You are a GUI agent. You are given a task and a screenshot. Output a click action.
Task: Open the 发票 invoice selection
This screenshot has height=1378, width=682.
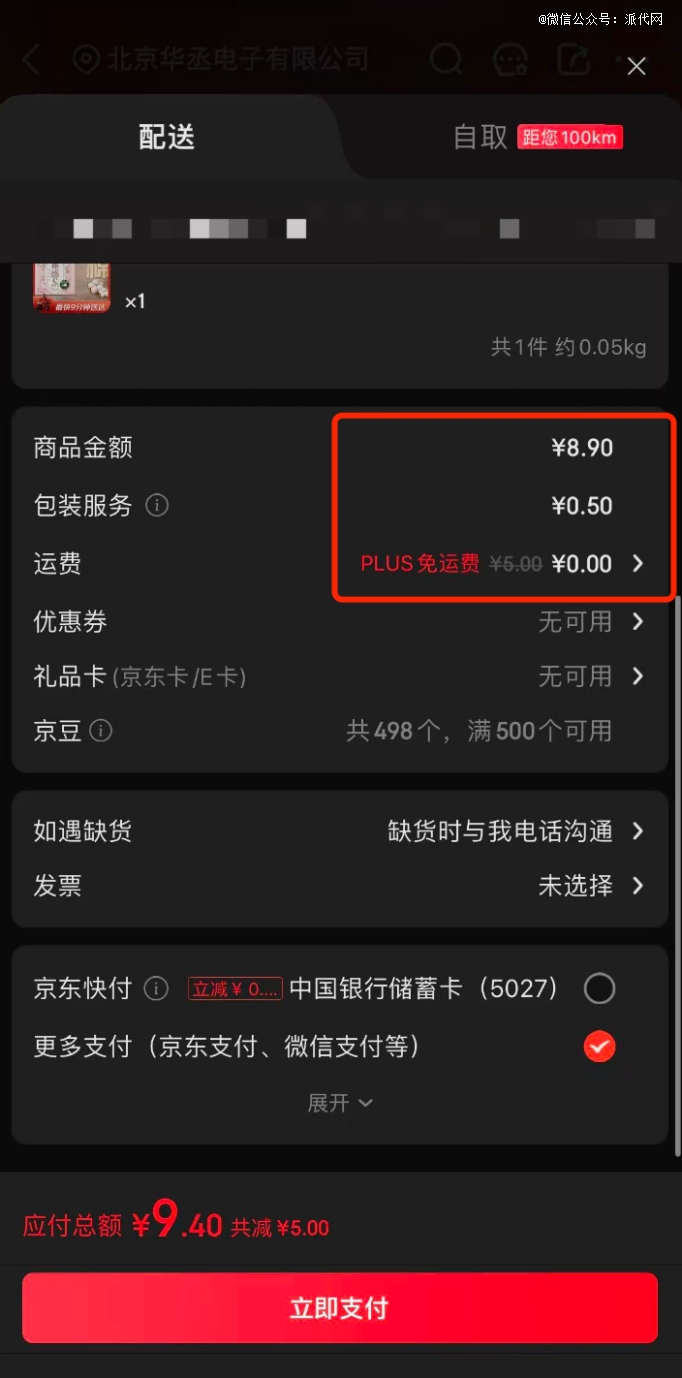pos(590,886)
